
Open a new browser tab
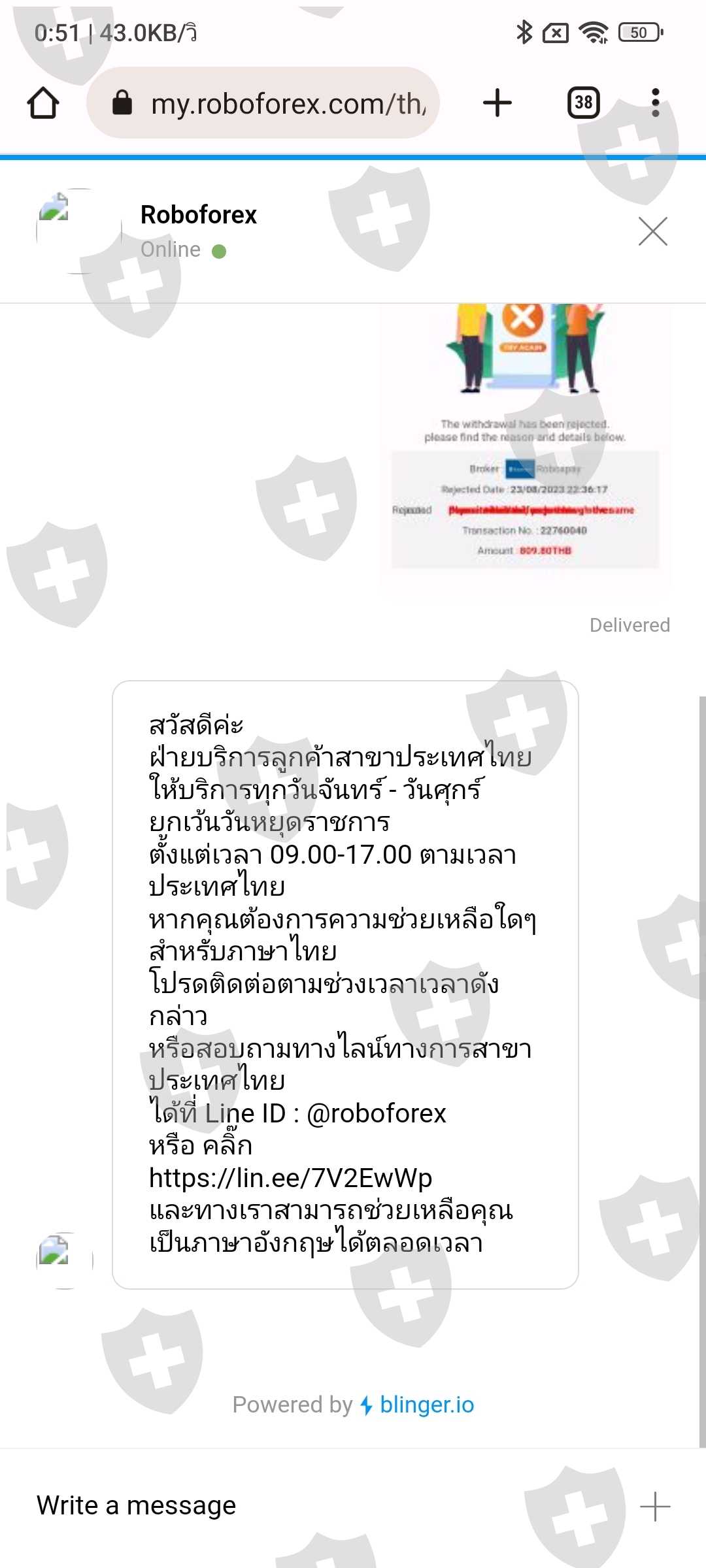click(497, 103)
